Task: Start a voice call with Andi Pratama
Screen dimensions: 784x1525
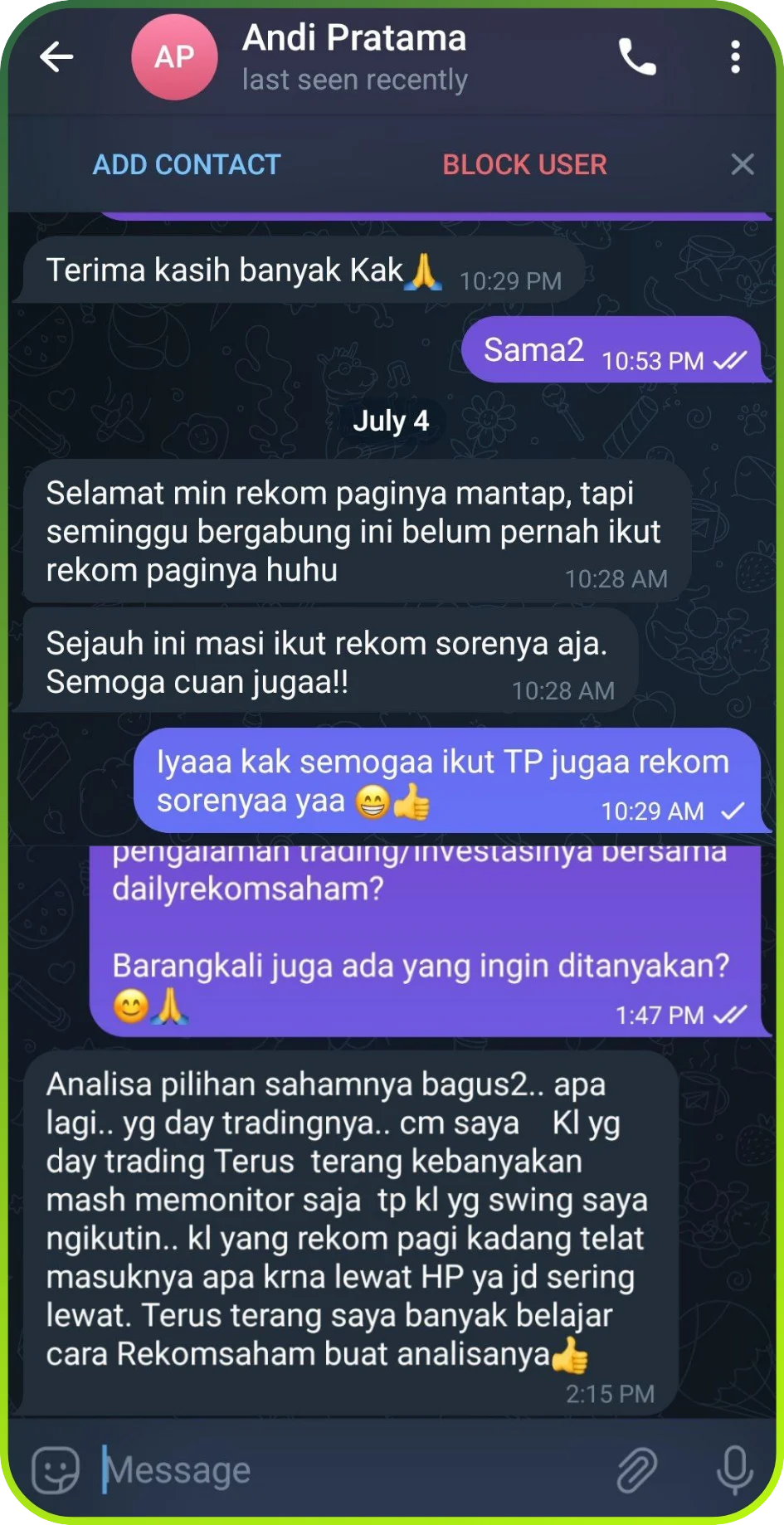Action: pos(637,57)
